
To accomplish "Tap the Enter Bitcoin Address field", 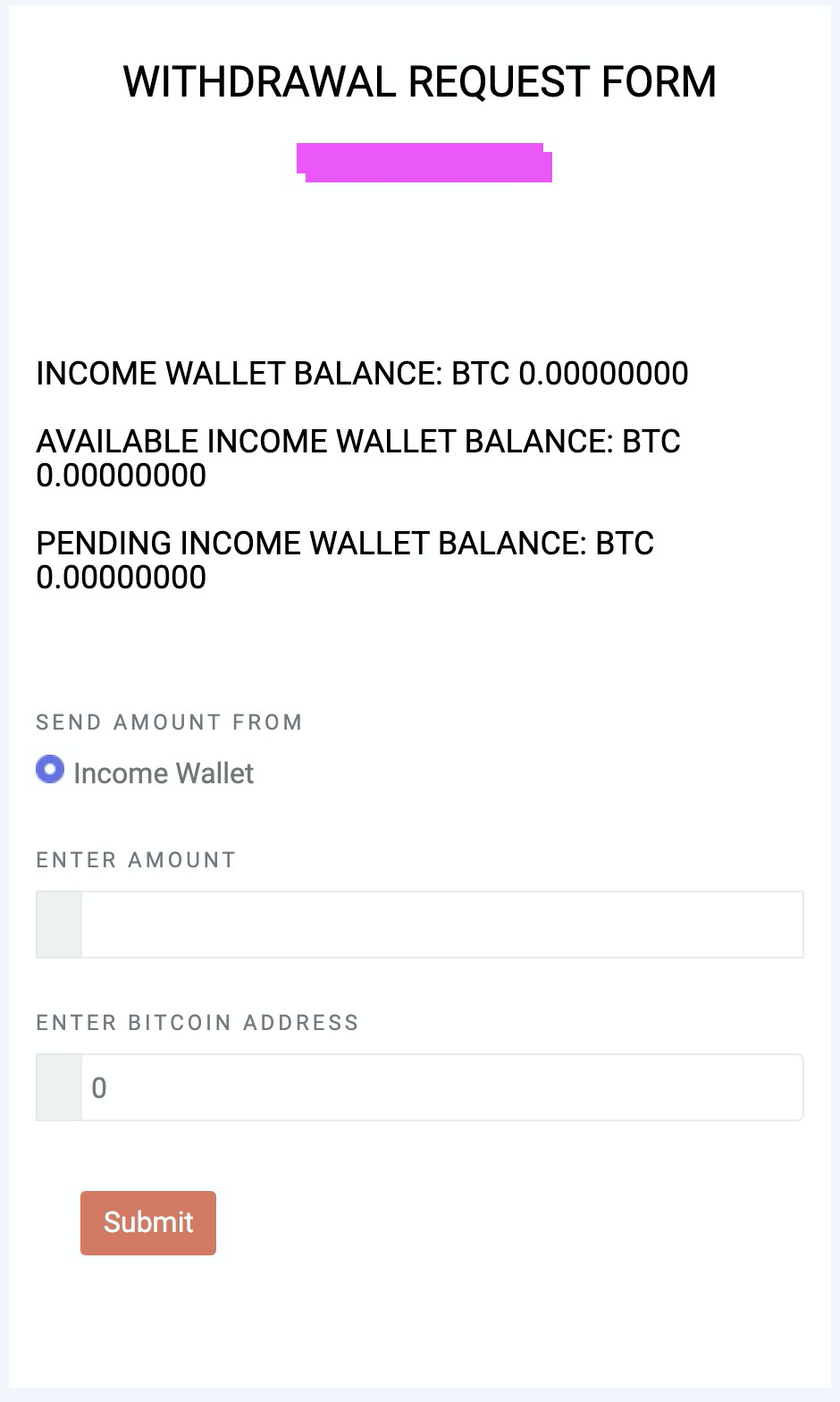I will [441, 1087].
